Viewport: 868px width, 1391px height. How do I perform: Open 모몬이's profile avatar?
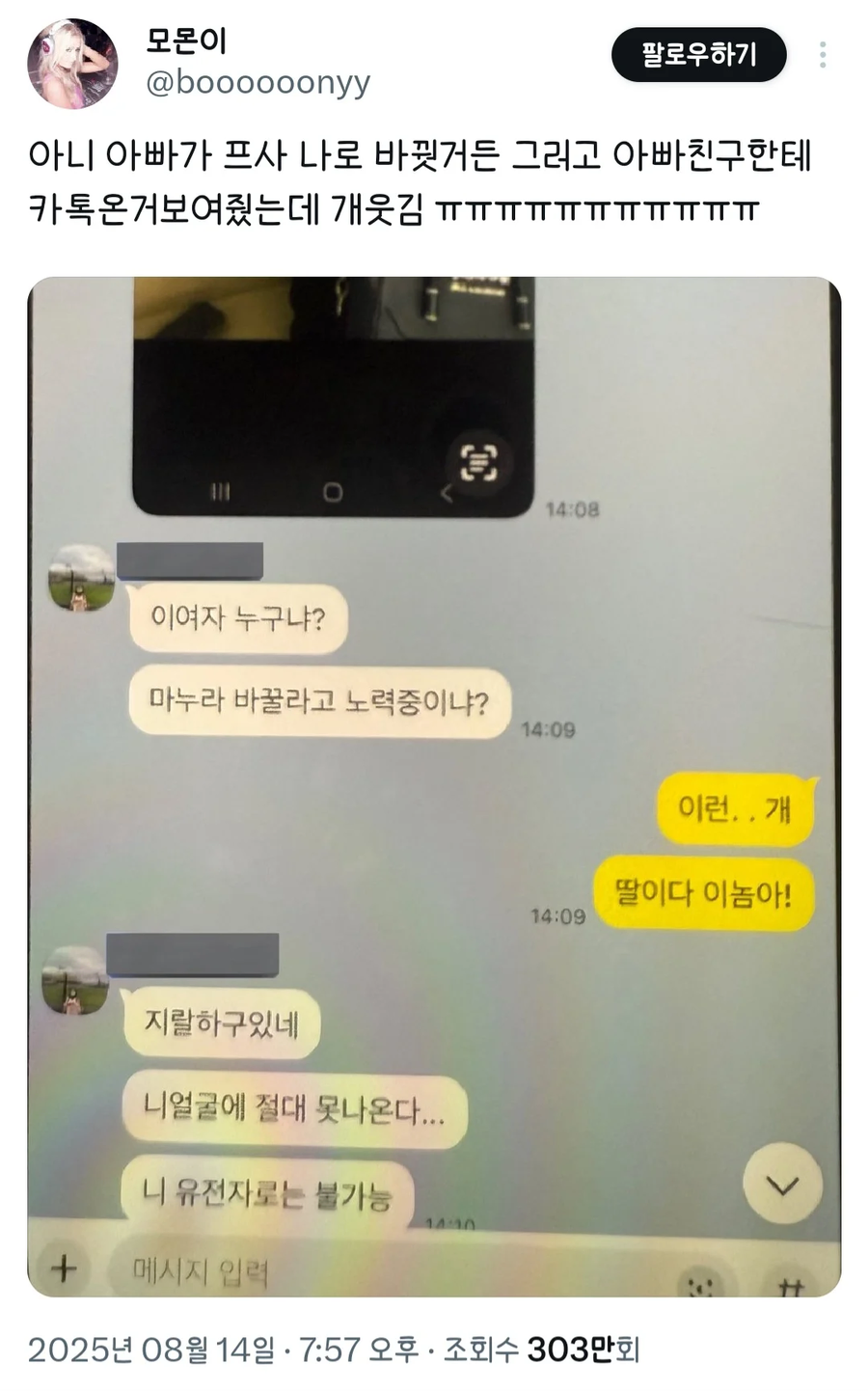click(x=73, y=63)
